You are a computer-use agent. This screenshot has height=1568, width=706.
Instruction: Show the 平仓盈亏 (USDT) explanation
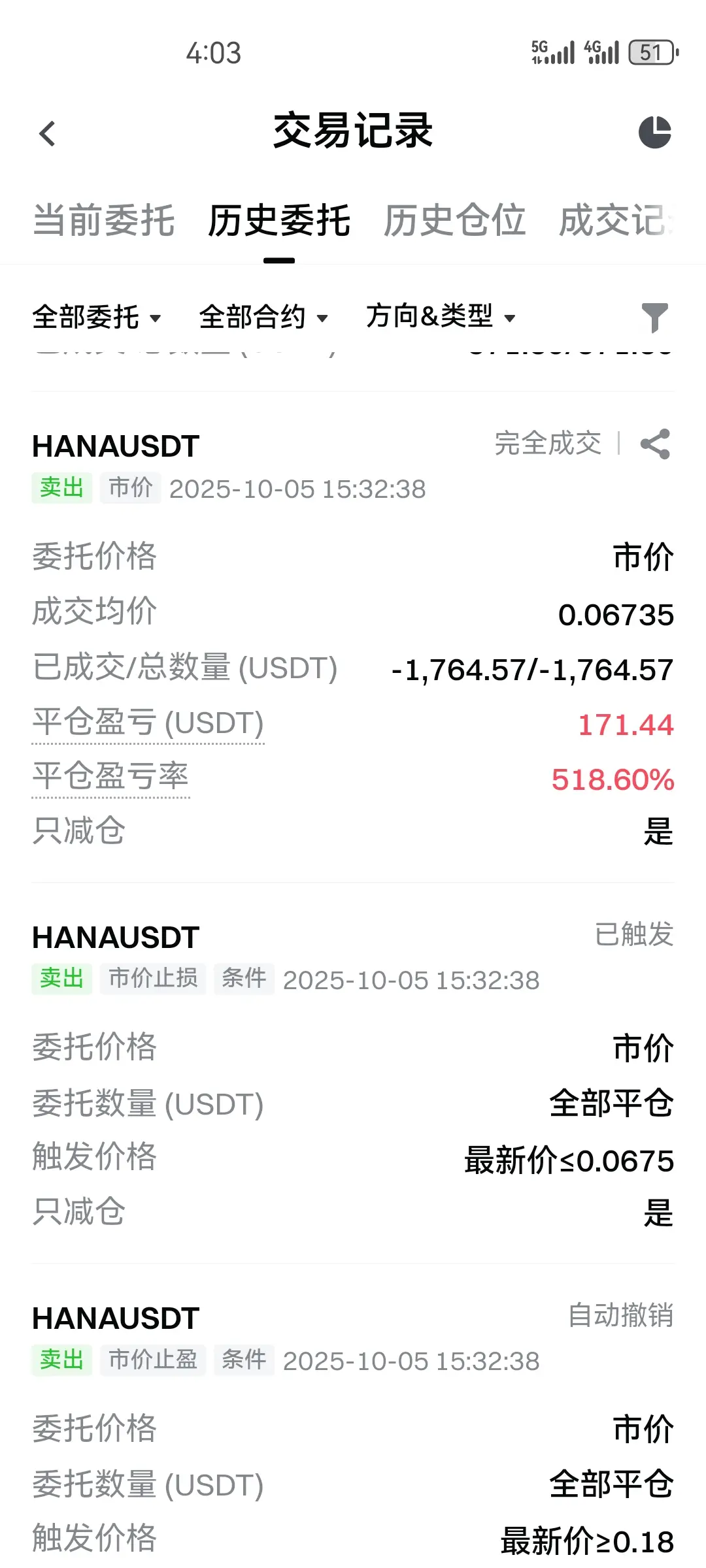[148, 724]
